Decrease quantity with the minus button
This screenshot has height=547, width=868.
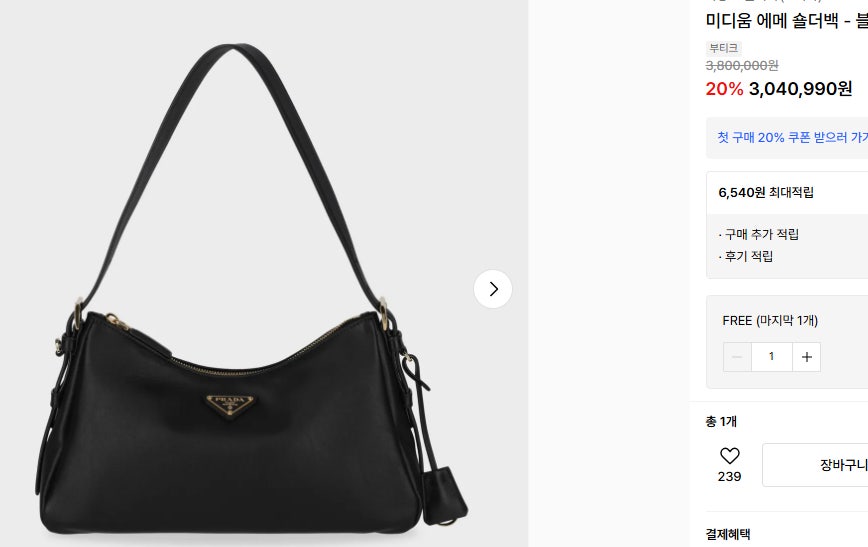(737, 357)
